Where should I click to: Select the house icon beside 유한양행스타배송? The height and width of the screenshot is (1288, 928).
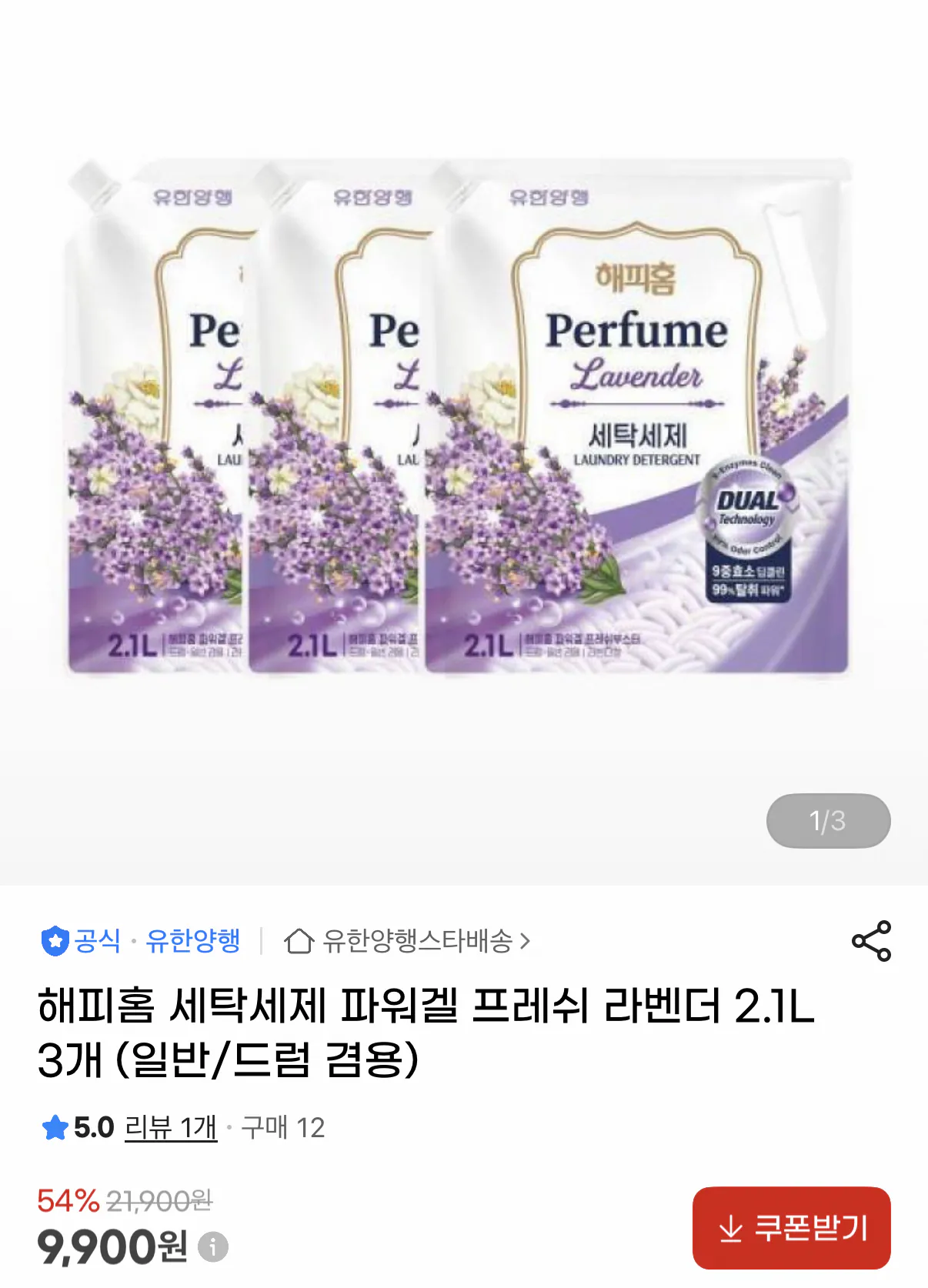point(299,939)
